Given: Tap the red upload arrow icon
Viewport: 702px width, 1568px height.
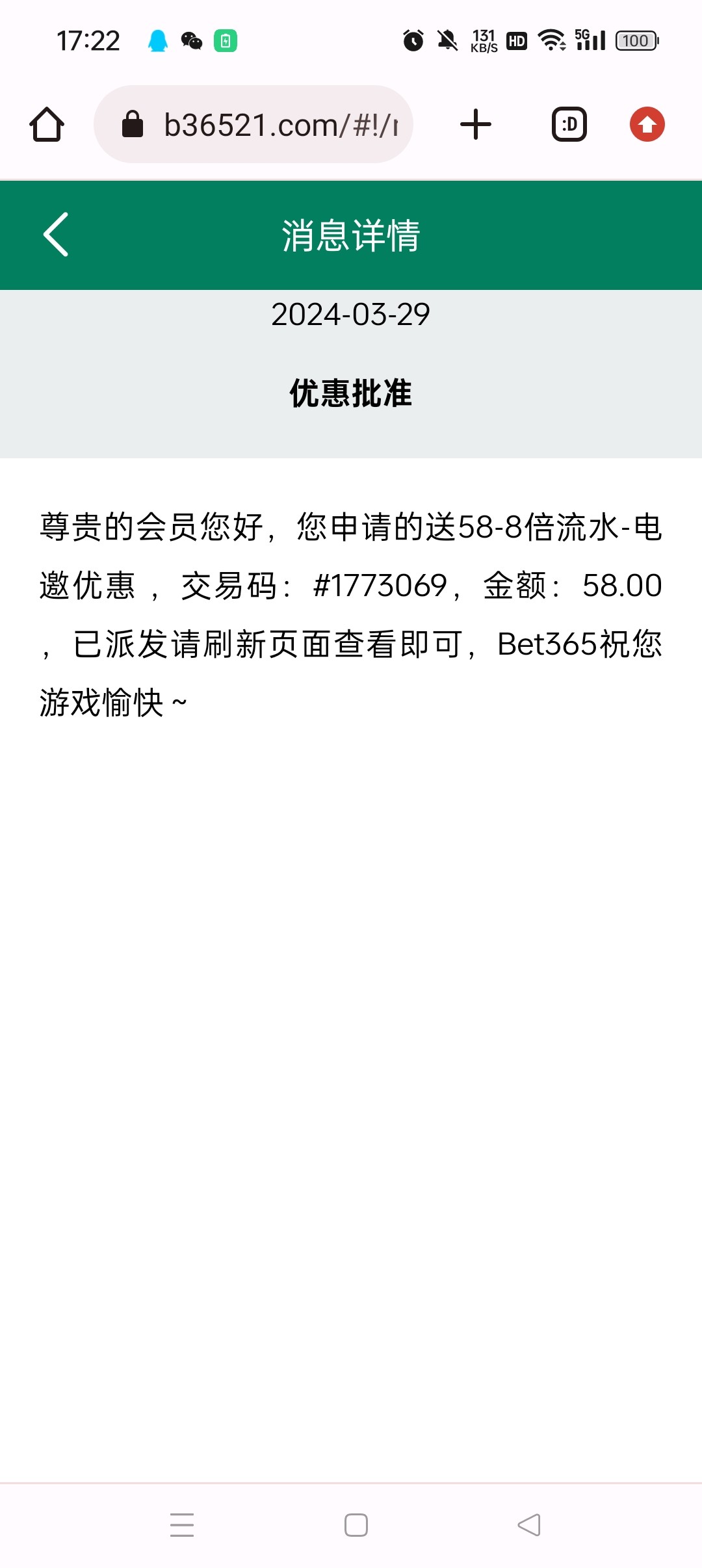Looking at the screenshot, I should tap(647, 124).
